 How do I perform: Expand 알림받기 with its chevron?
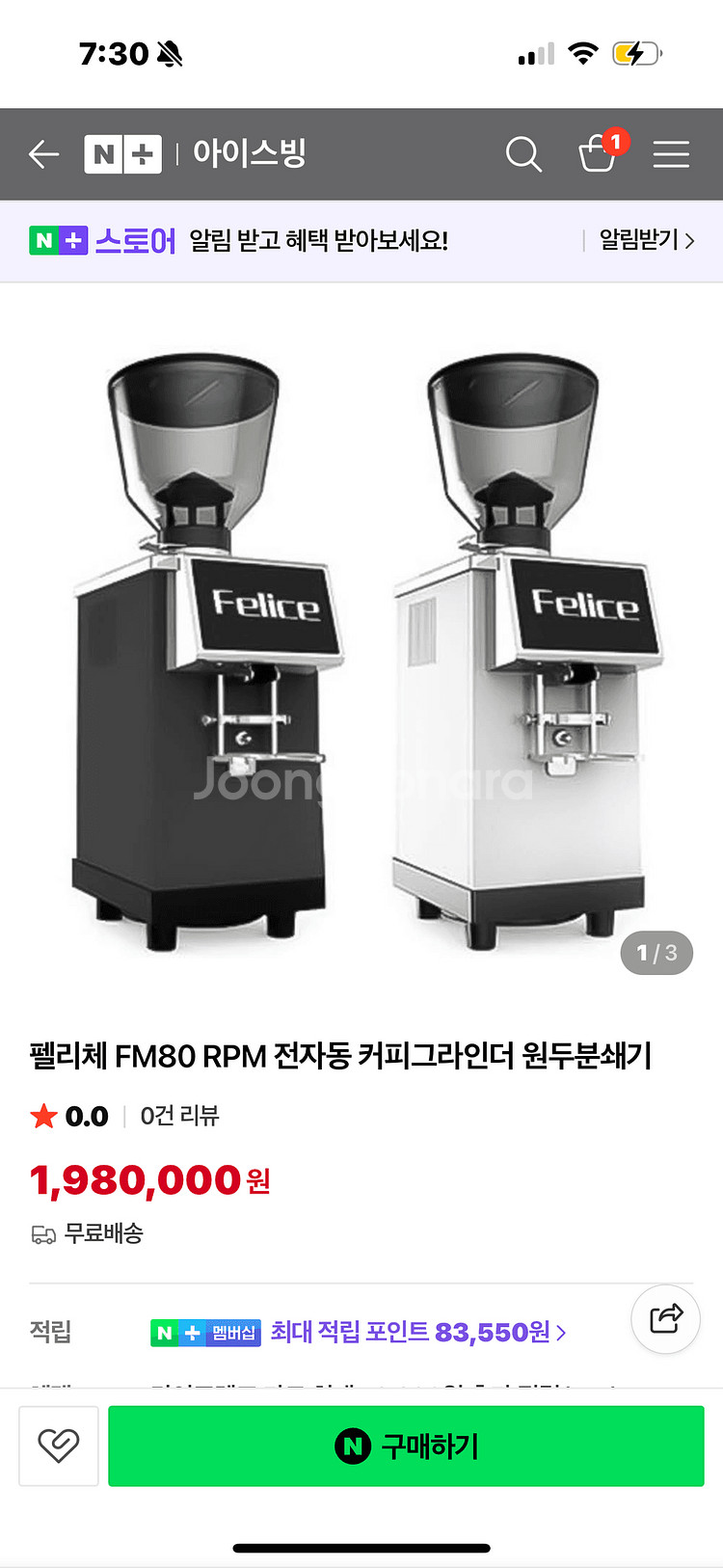690,241
